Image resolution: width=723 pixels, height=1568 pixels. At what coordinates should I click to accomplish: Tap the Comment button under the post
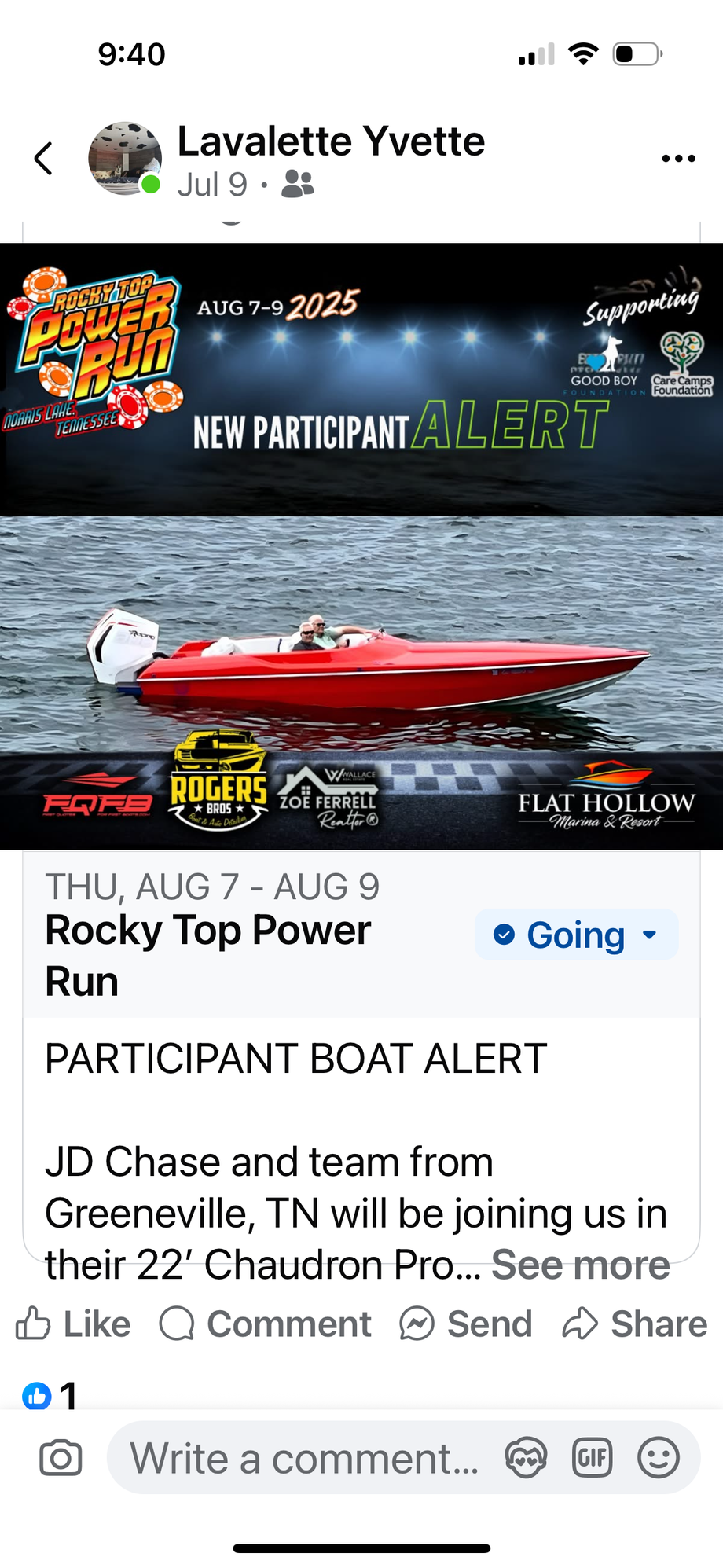pyautogui.click(x=265, y=1324)
